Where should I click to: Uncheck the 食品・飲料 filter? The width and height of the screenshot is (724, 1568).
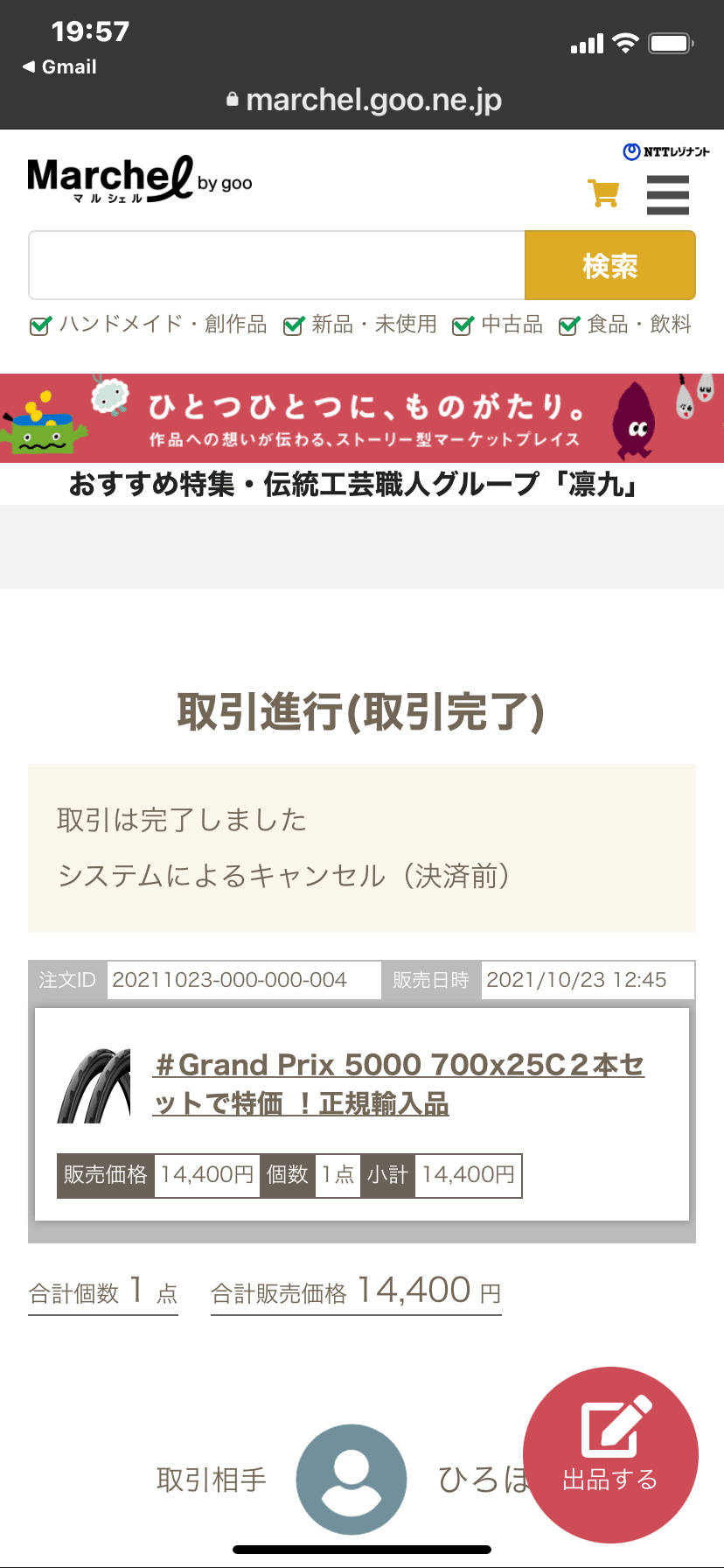(568, 325)
